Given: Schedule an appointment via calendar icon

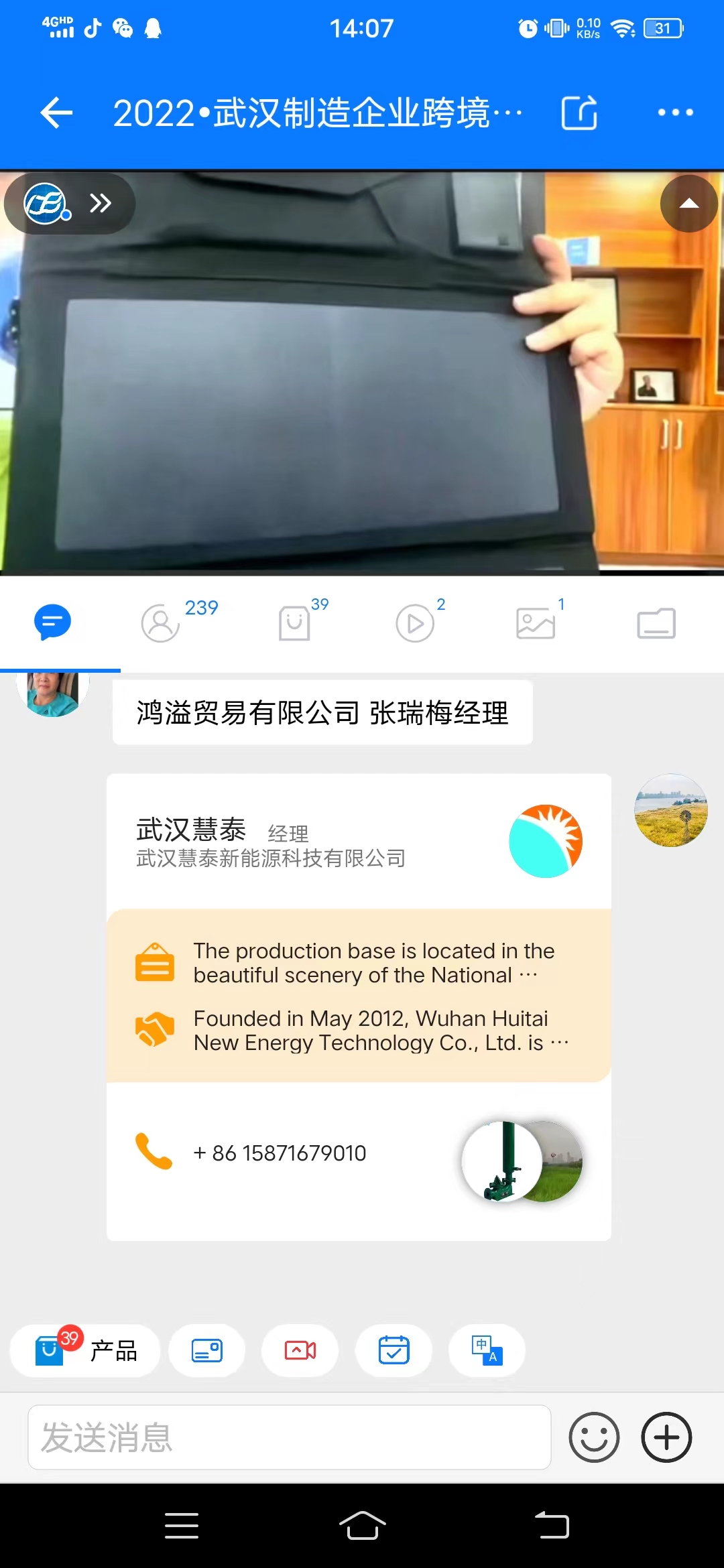Looking at the screenshot, I should click(x=394, y=1351).
